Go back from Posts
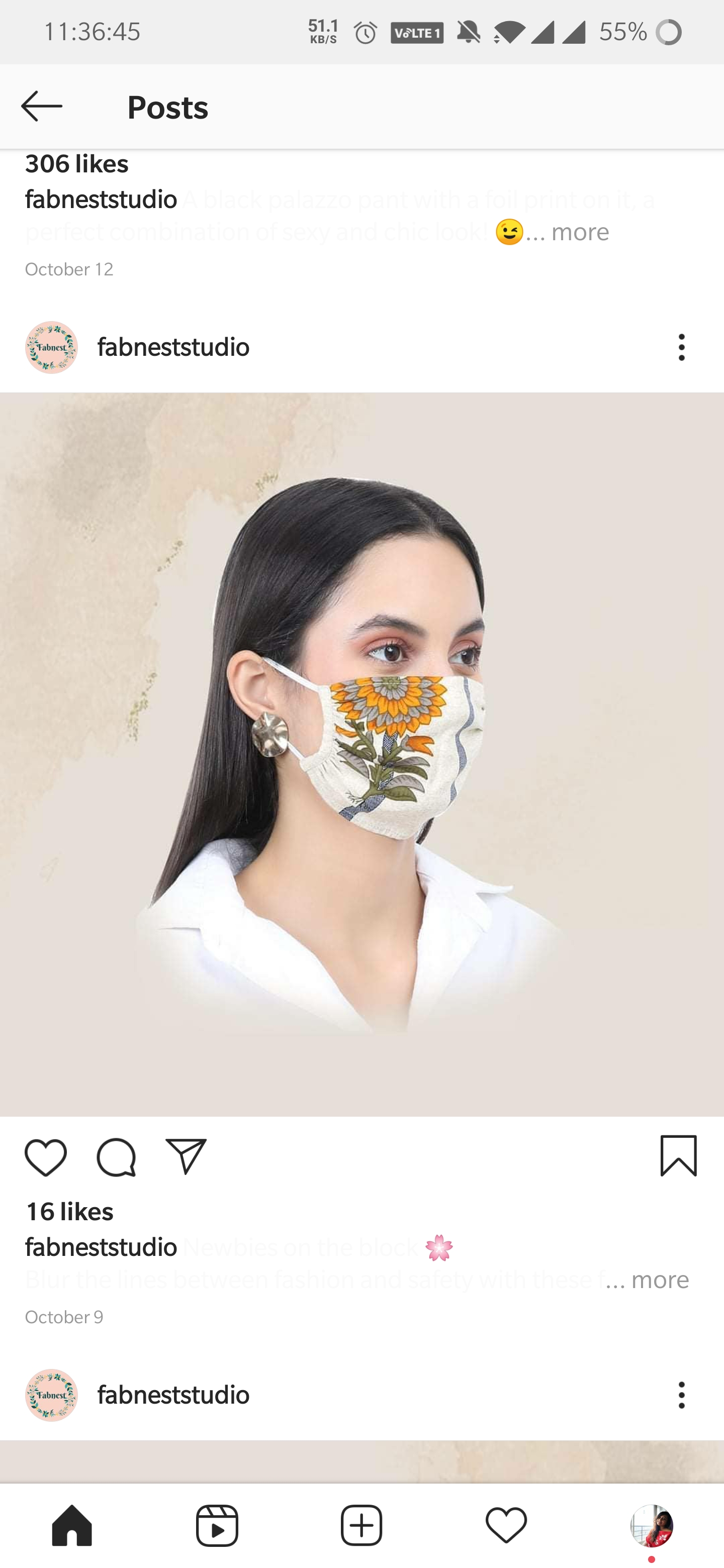Screen dimensions: 724x1568 pyautogui.click(x=41, y=107)
